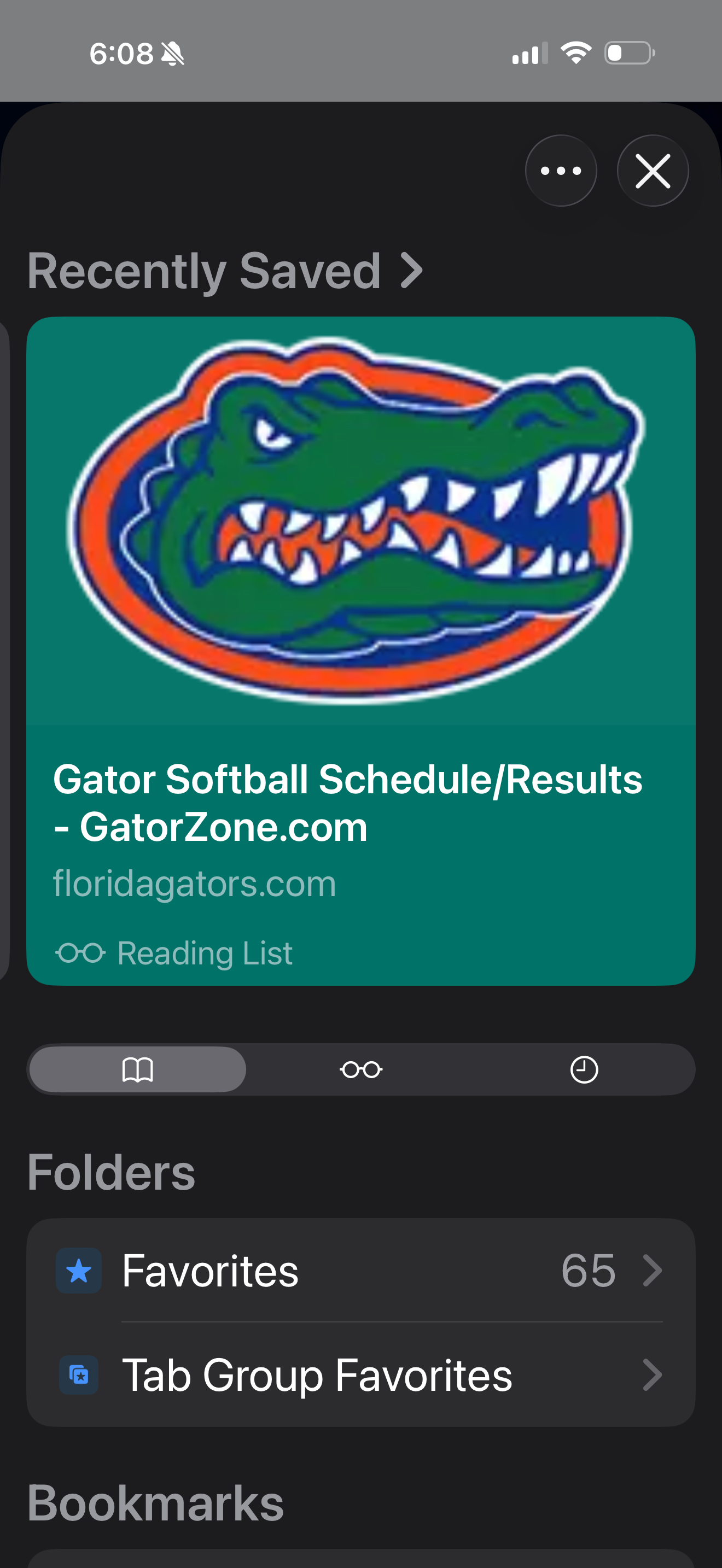
Task: Open the Gator Softball Schedule card
Action: 360,650
